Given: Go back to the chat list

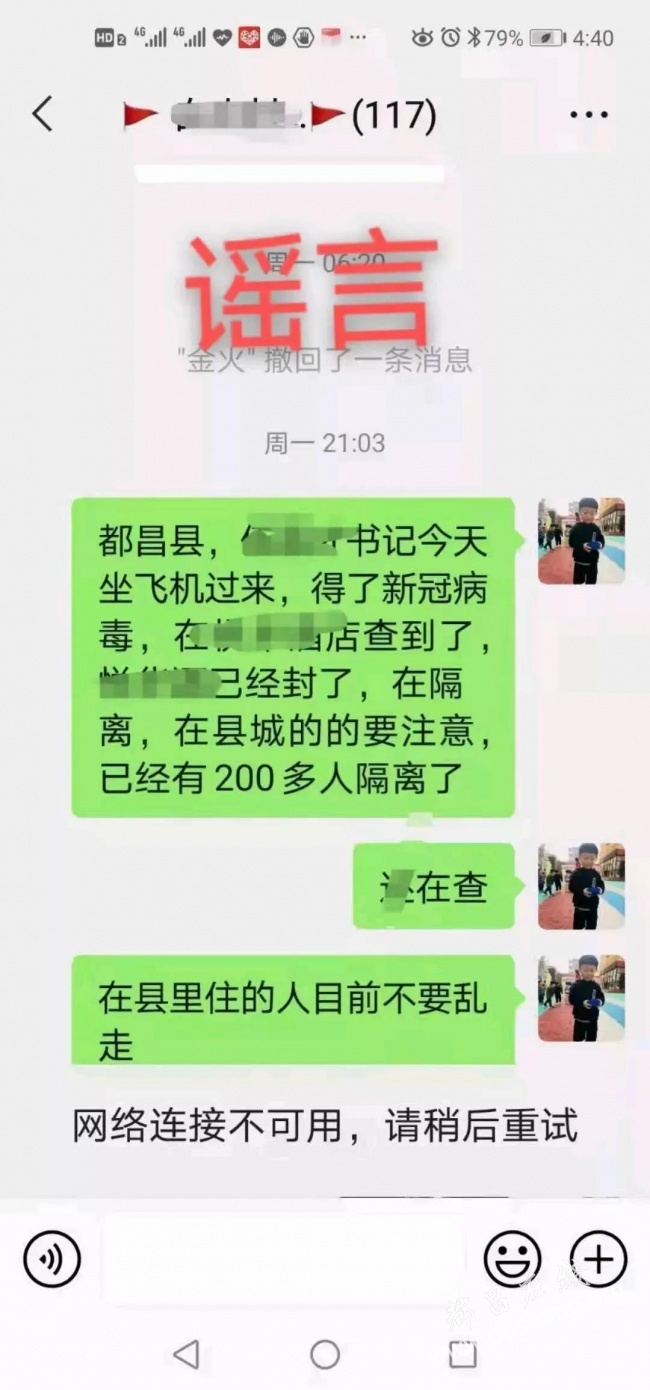Looking at the screenshot, I should point(42,115).
